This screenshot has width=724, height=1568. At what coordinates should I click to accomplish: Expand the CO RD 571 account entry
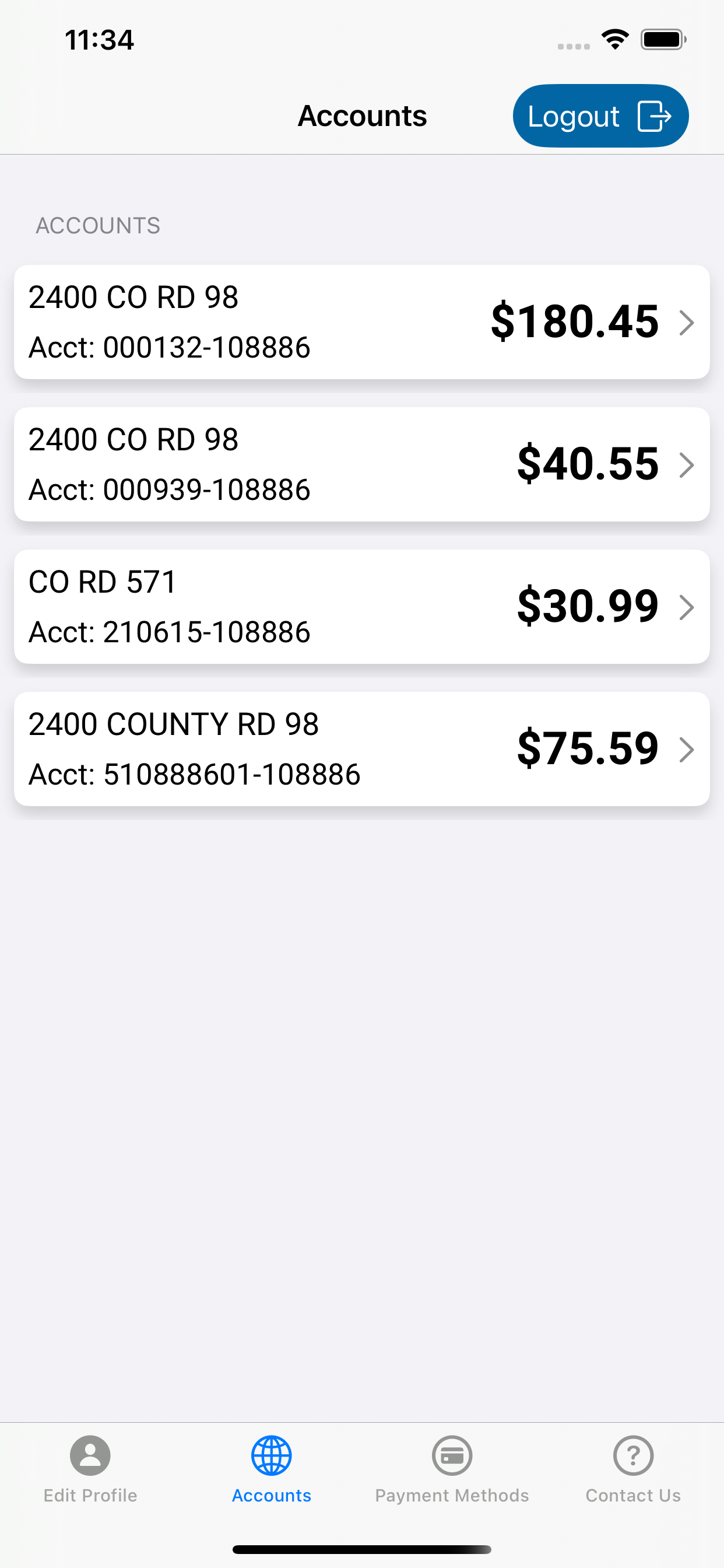tap(687, 607)
